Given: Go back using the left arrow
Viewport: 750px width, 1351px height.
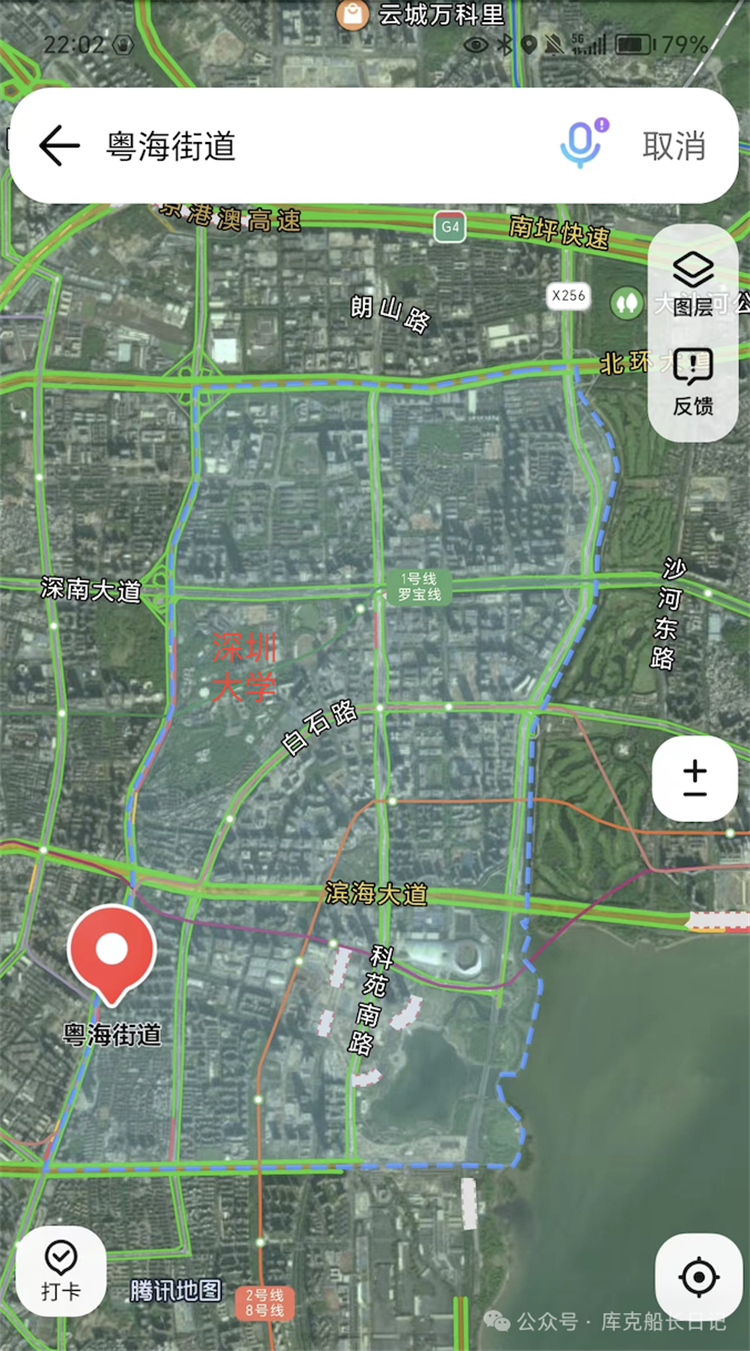Looking at the screenshot, I should 59,146.
